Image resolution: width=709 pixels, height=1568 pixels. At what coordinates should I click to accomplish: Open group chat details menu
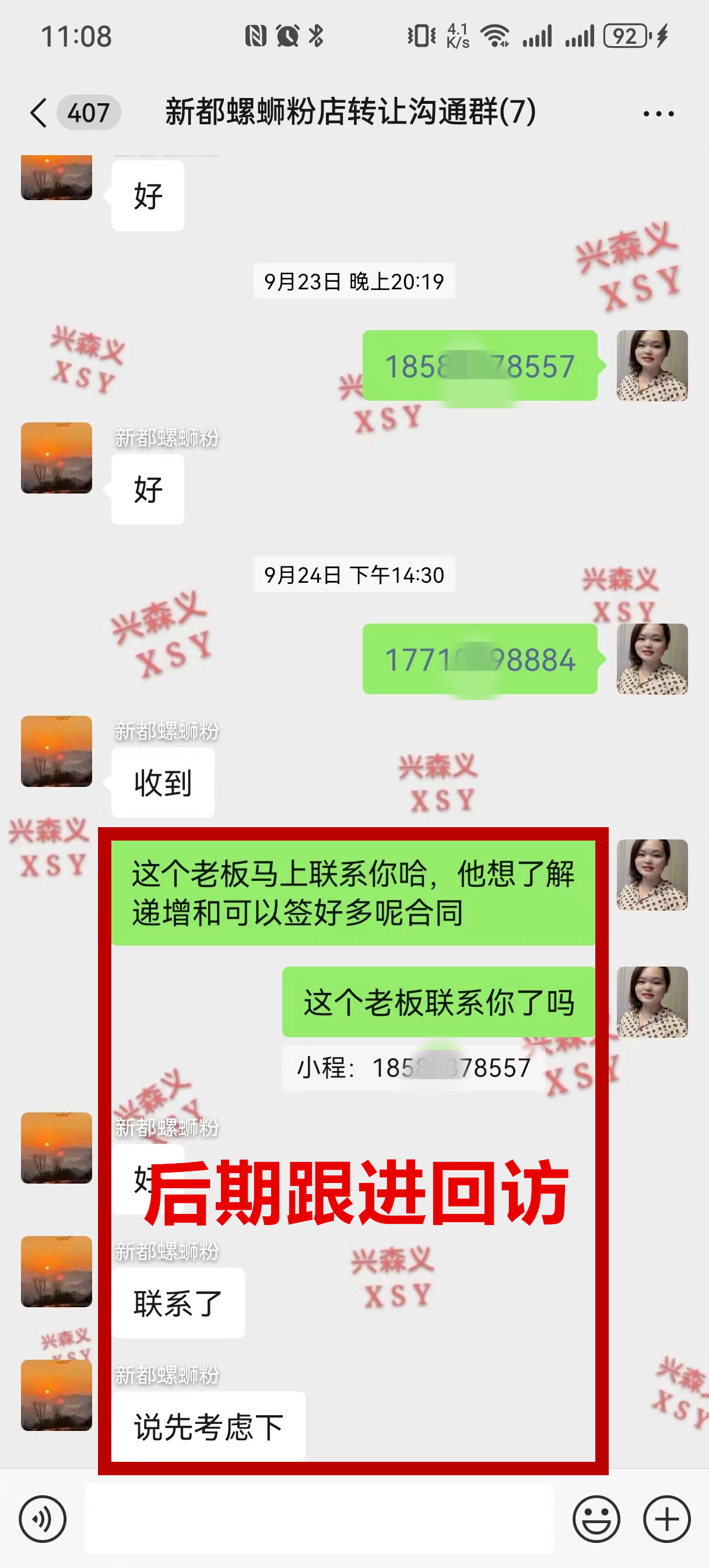(x=658, y=114)
